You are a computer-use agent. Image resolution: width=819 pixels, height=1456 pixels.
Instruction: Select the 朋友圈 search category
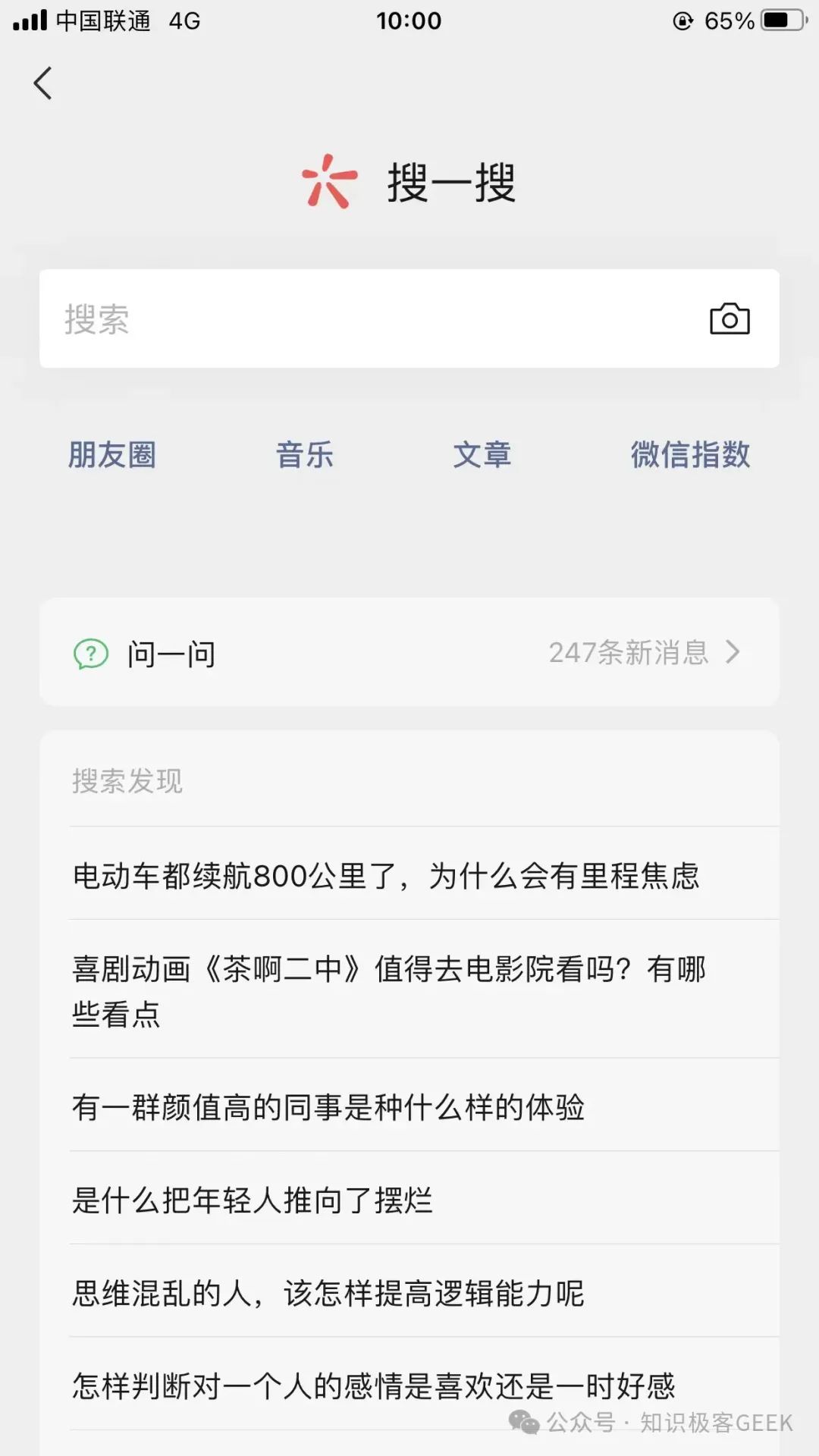[112, 455]
